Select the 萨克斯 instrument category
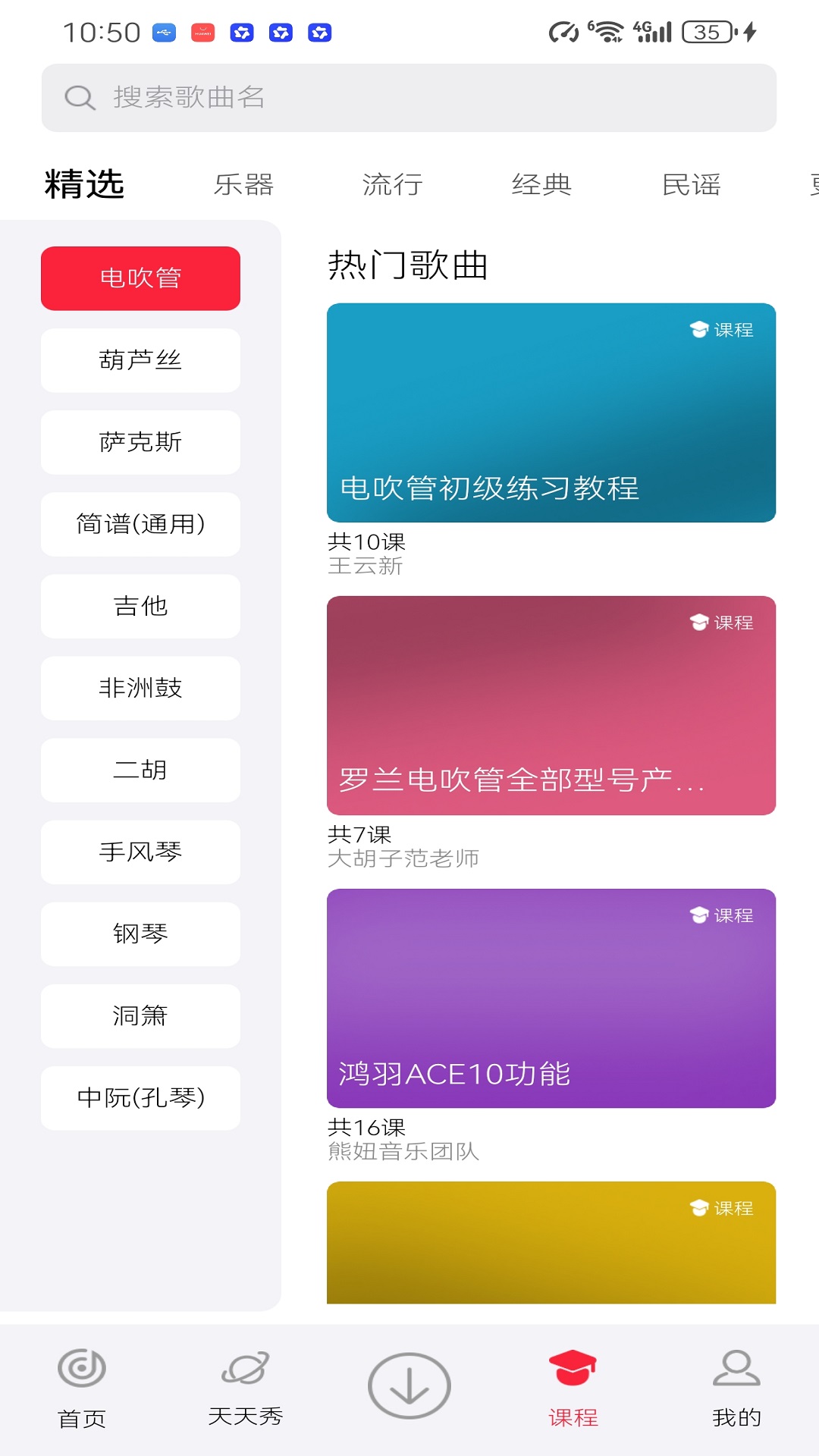Screen dimensions: 819x1456 140,442
